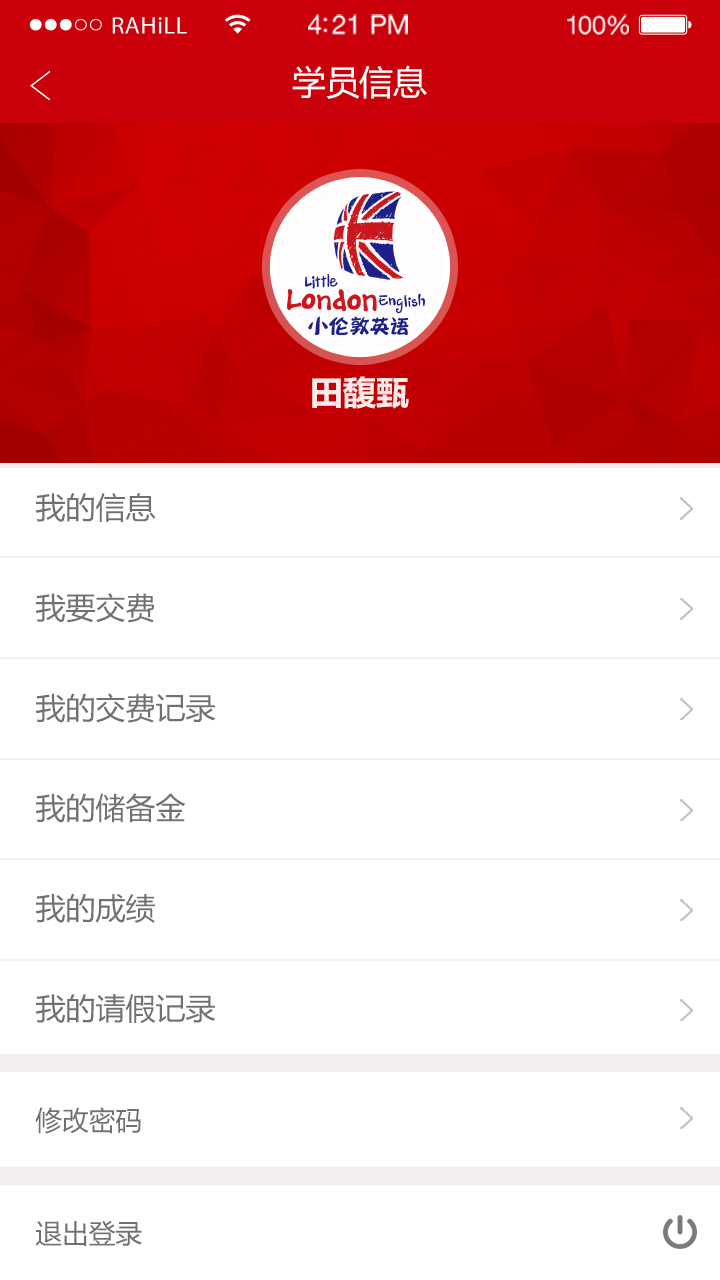Screen dimensions: 720x1280
Task: Select 修改密码 to change password
Action: coord(360,1119)
